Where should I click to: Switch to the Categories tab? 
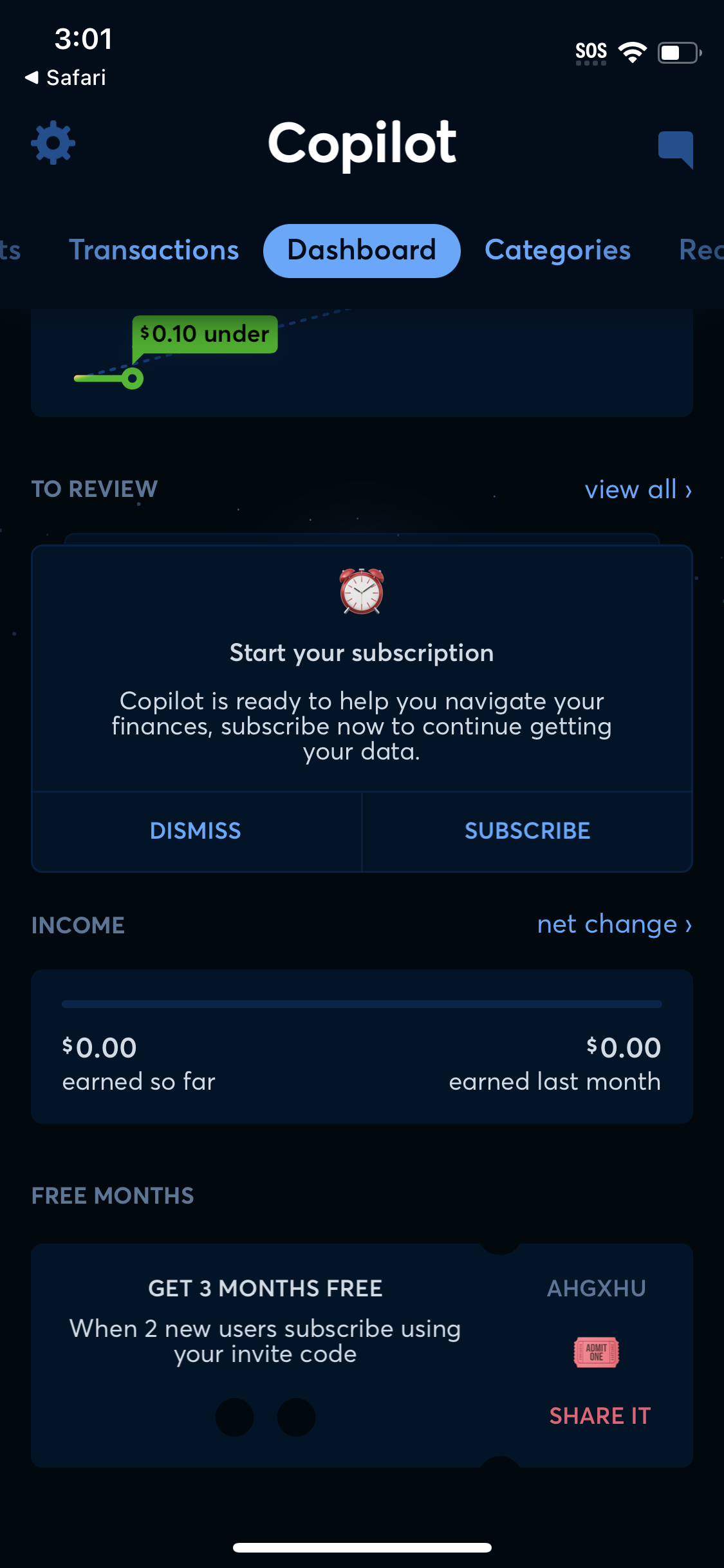(557, 250)
